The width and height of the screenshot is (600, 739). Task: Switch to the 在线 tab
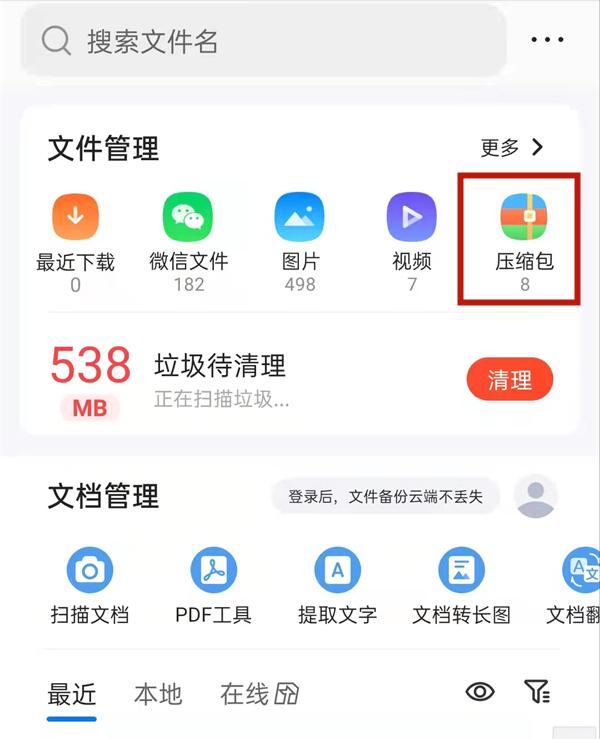tap(258, 694)
